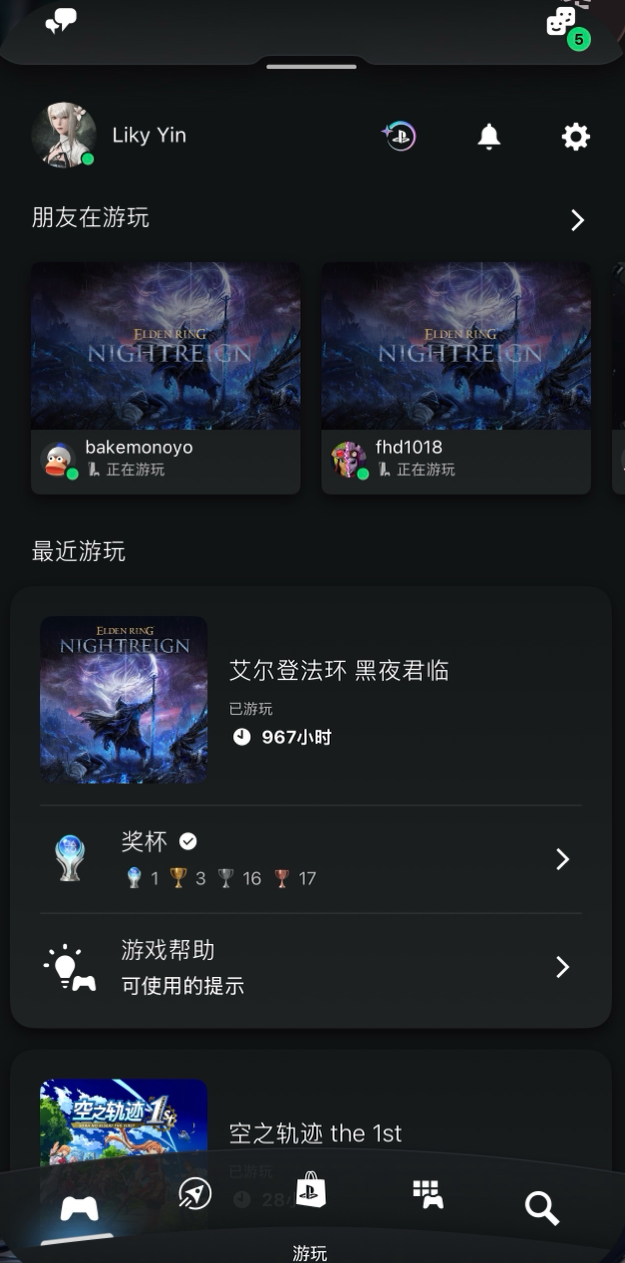The width and height of the screenshot is (625, 1263).
Task: Switch to the Explore compass tab
Action: point(195,1193)
